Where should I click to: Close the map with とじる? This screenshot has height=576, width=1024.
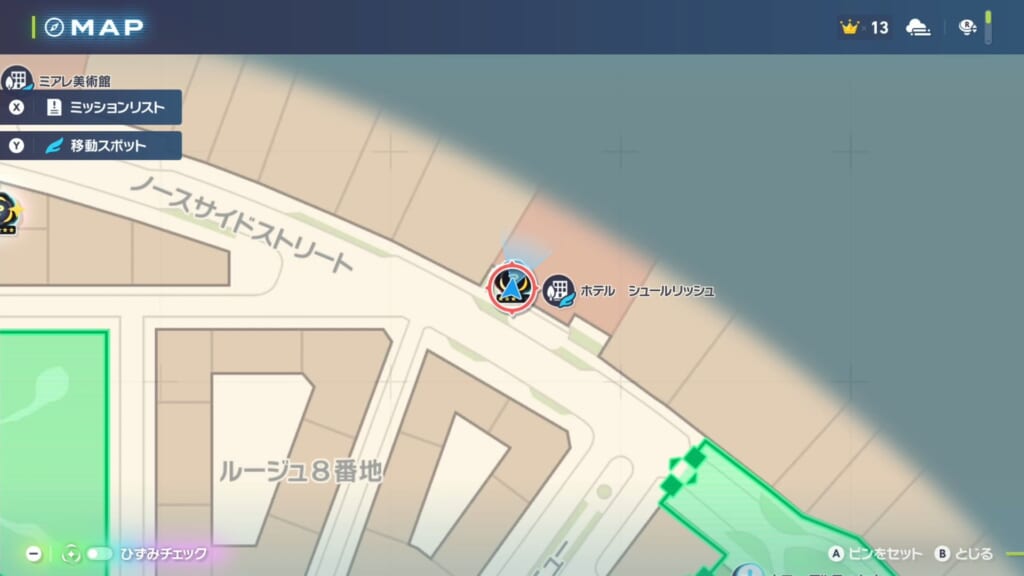pos(964,553)
